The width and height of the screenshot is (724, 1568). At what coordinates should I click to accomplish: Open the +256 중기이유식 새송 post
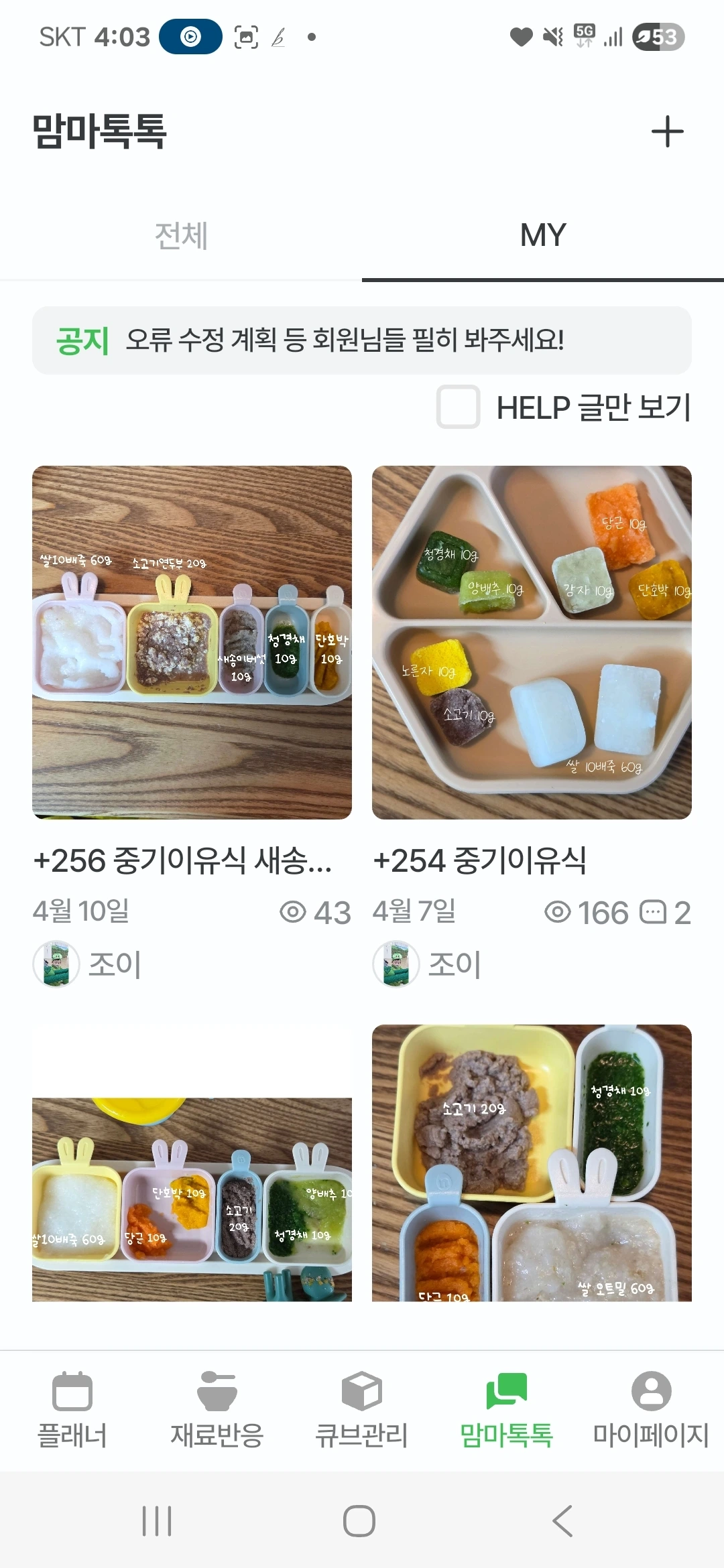pyautogui.click(x=192, y=642)
